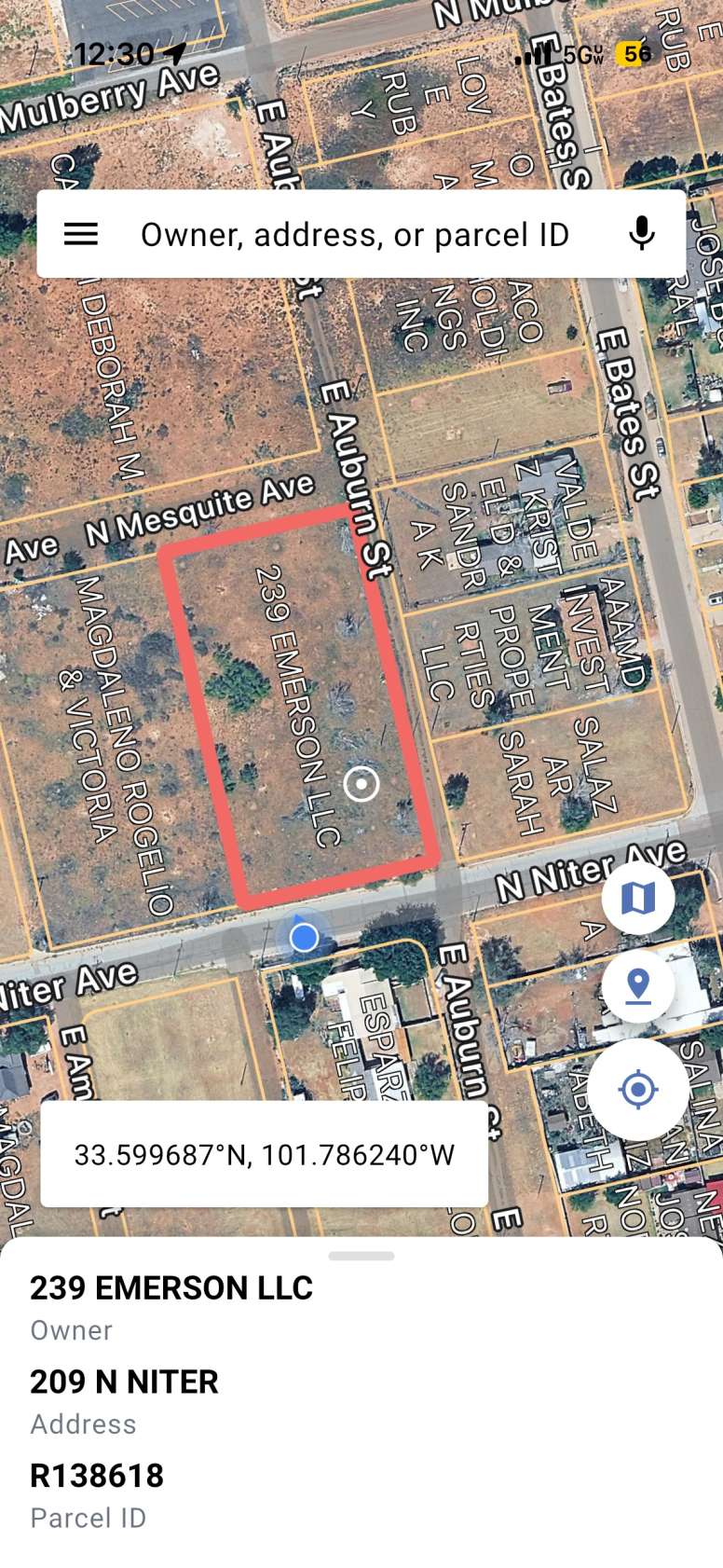Open the map layers button
This screenshot has height=1568, width=723.
638,899
